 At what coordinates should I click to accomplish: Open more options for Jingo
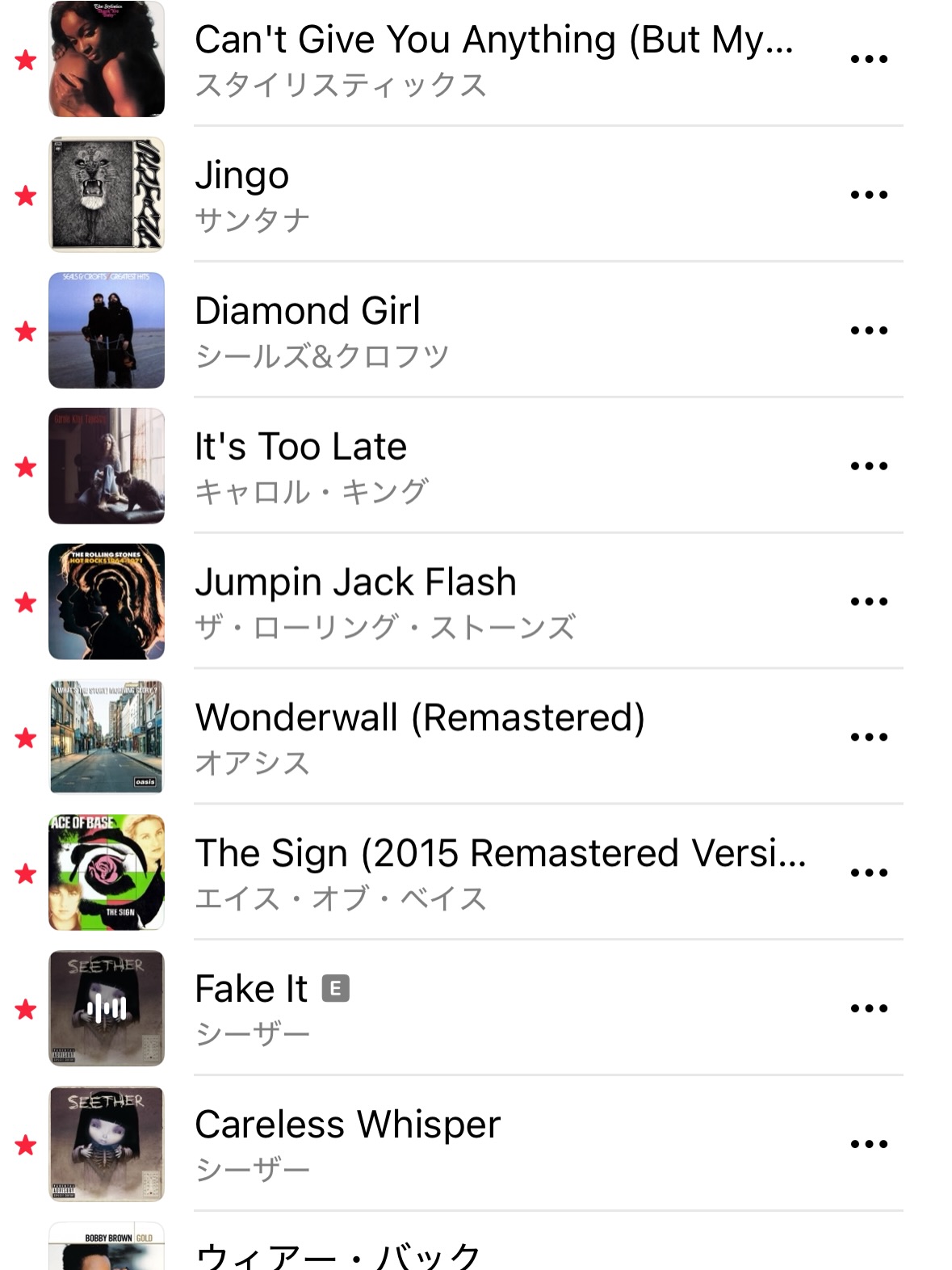pyautogui.click(x=869, y=195)
